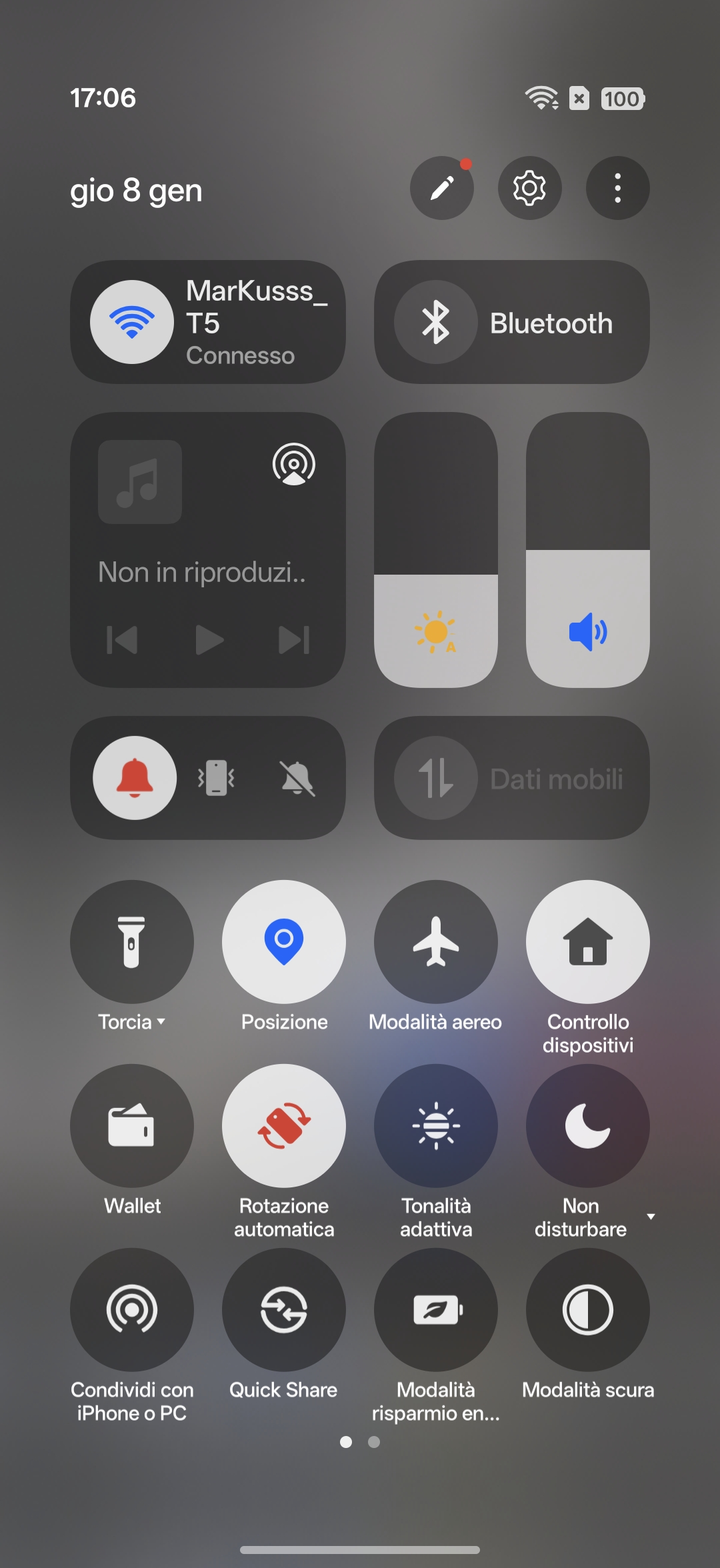Open Controllo dispositivi

[x=588, y=941]
